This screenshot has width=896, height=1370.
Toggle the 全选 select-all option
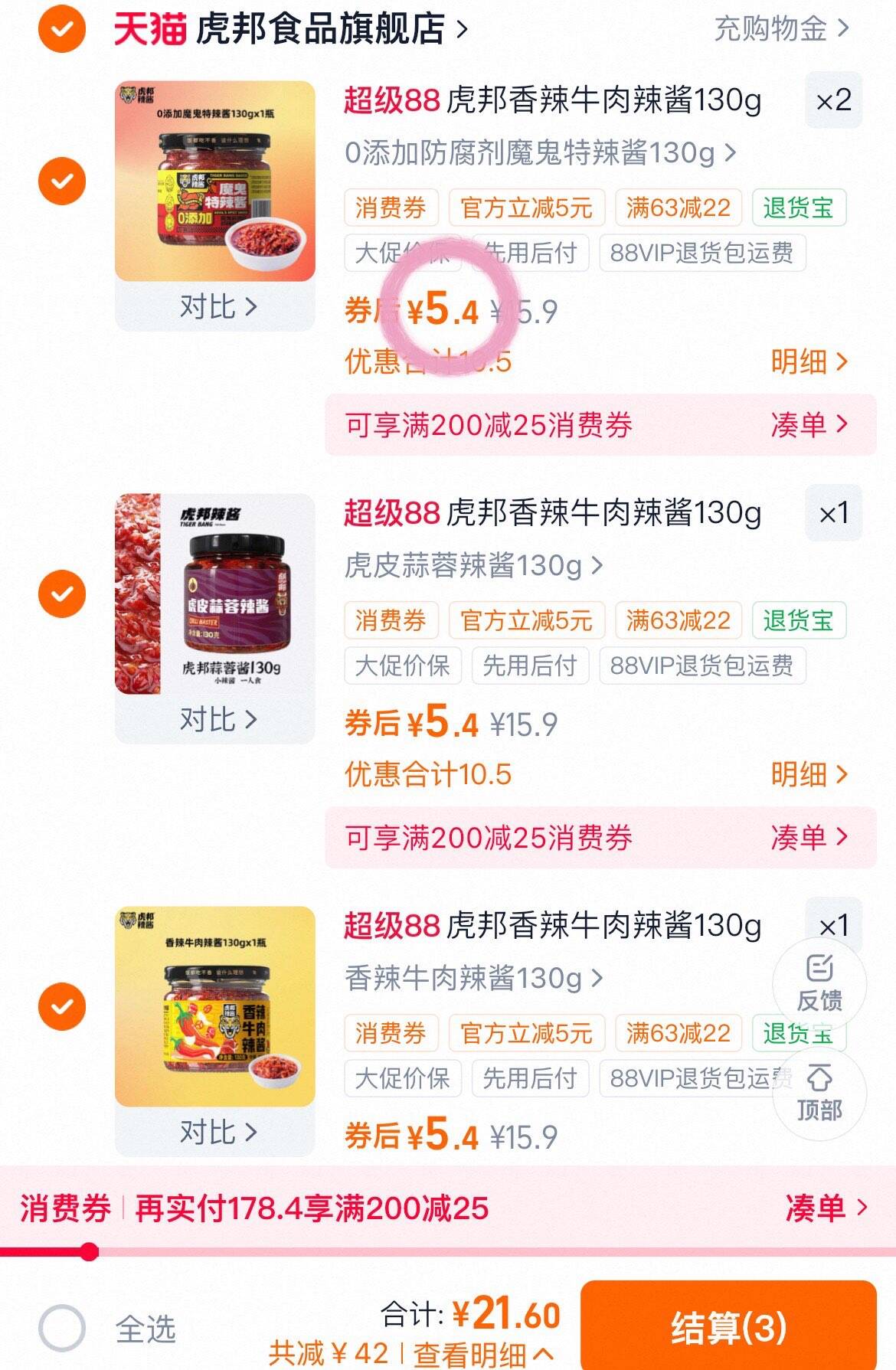[x=63, y=1329]
